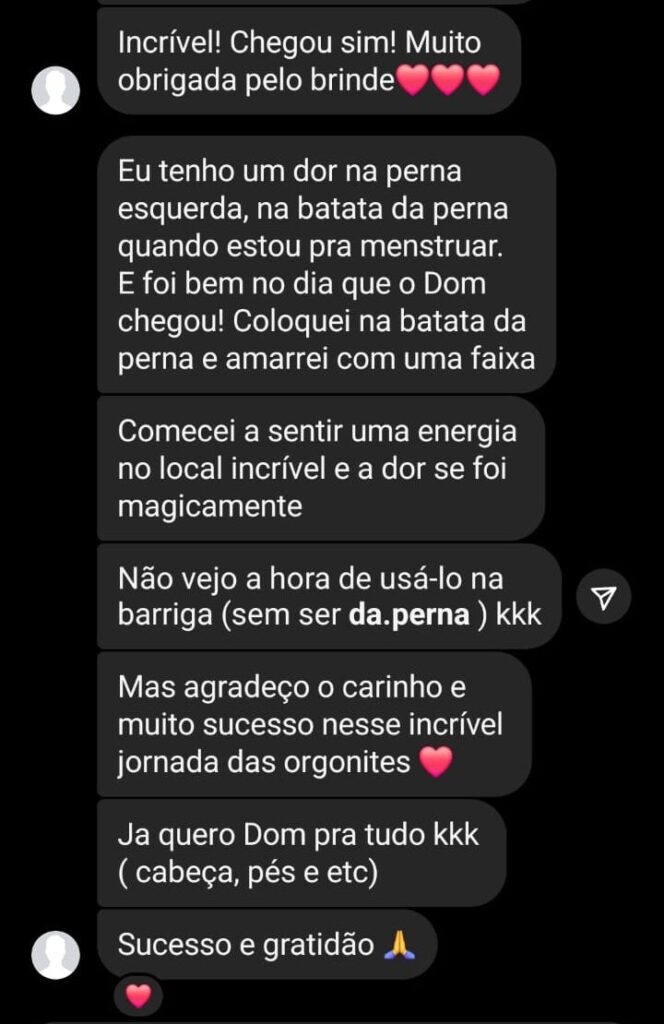This screenshot has height=1024, width=664.
Task: Tap the forward arrow beside the barriga message
Action: (603, 598)
